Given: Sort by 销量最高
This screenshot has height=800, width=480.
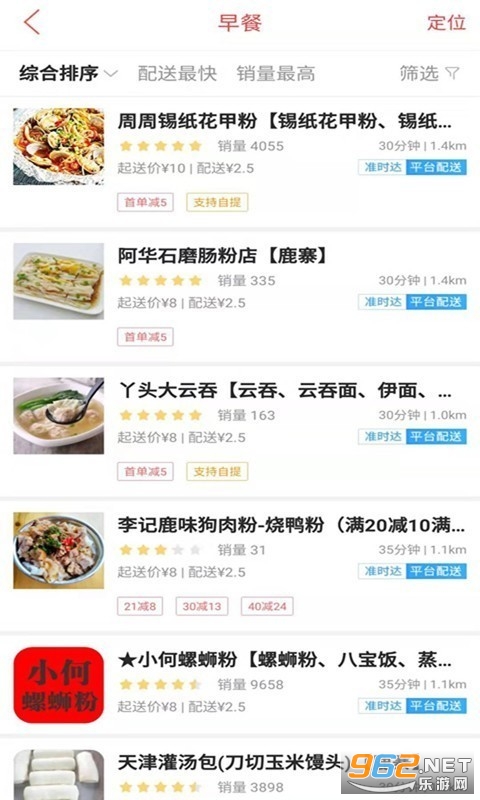Looking at the screenshot, I should pyautogui.click(x=275, y=73).
